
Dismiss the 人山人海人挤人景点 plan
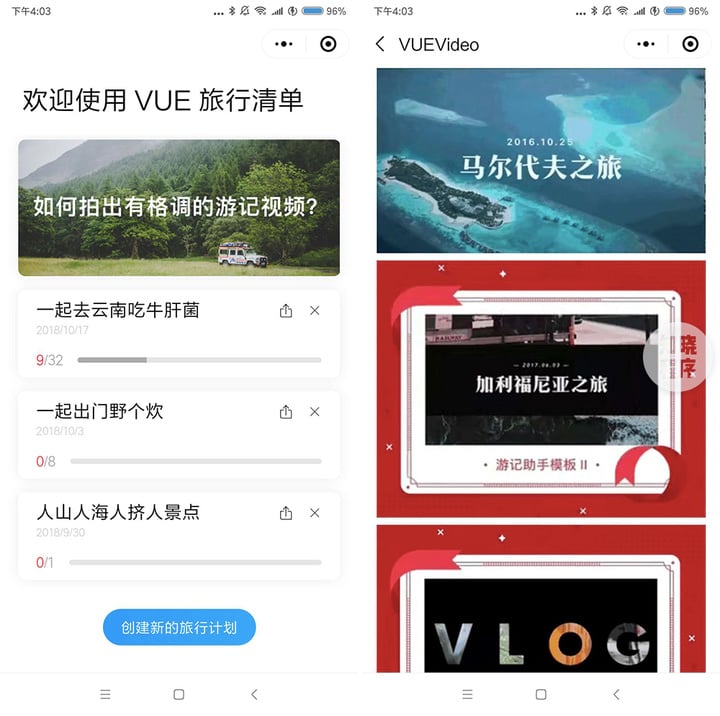click(x=315, y=513)
